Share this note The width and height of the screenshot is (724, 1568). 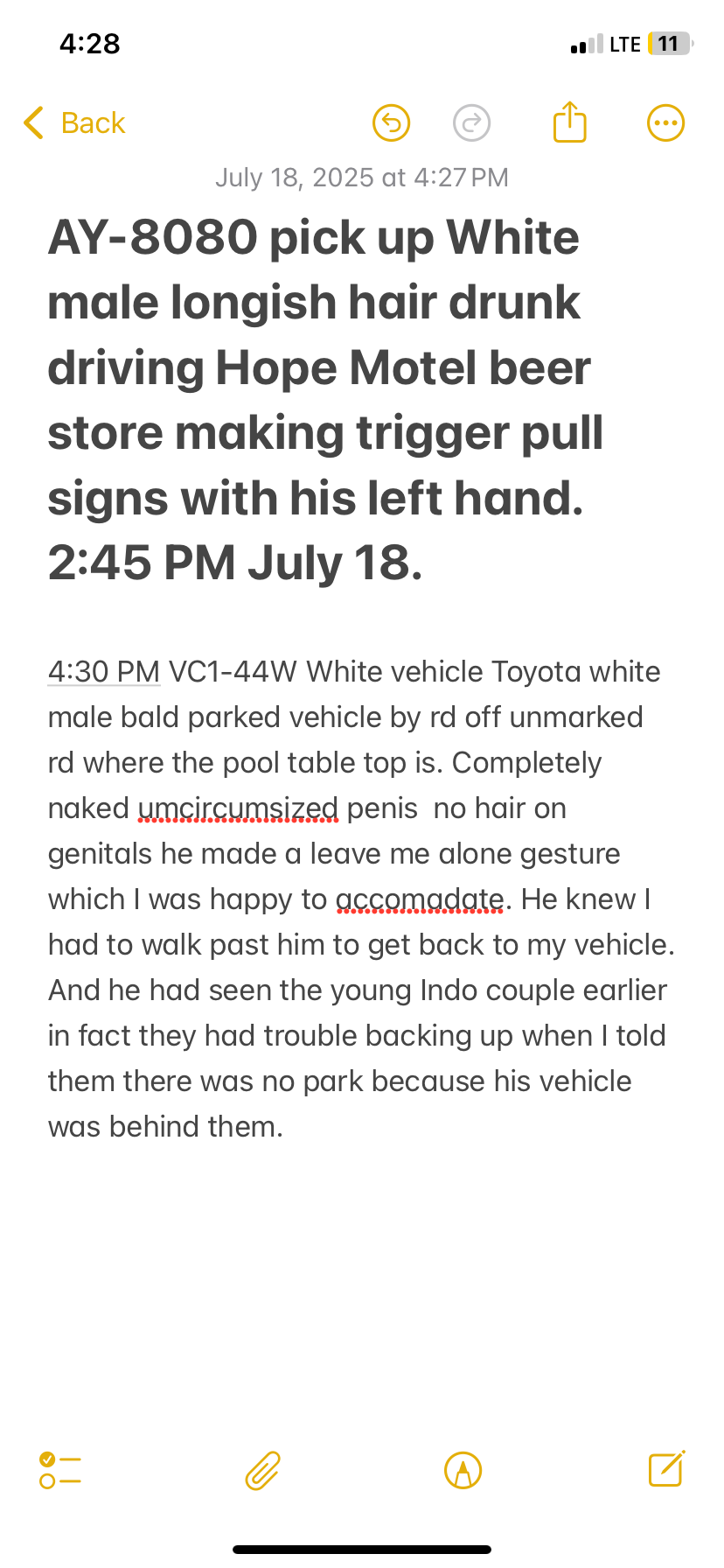[x=569, y=122]
